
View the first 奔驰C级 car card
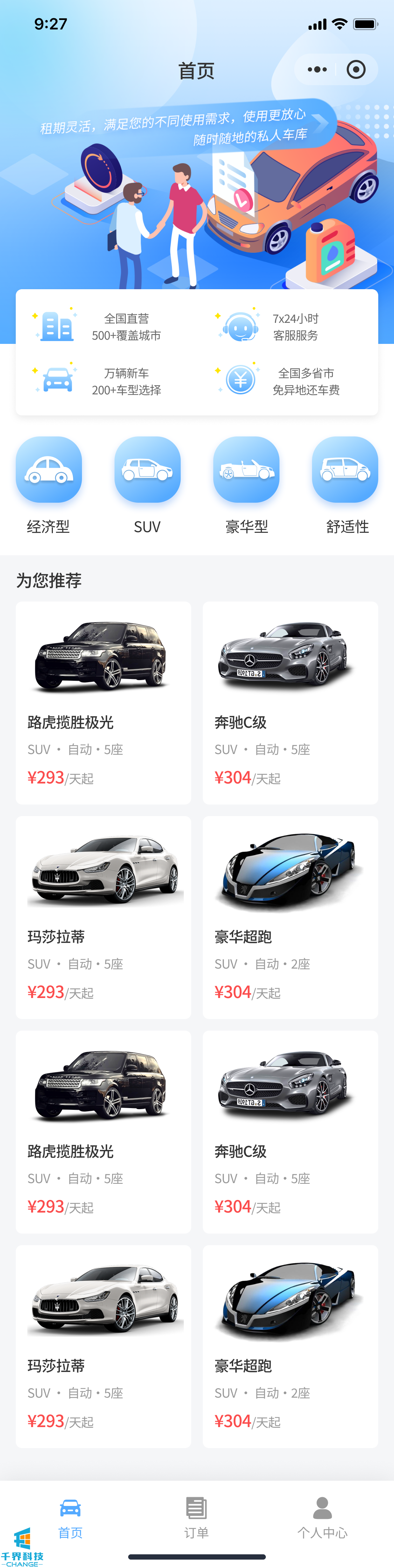coord(290,702)
